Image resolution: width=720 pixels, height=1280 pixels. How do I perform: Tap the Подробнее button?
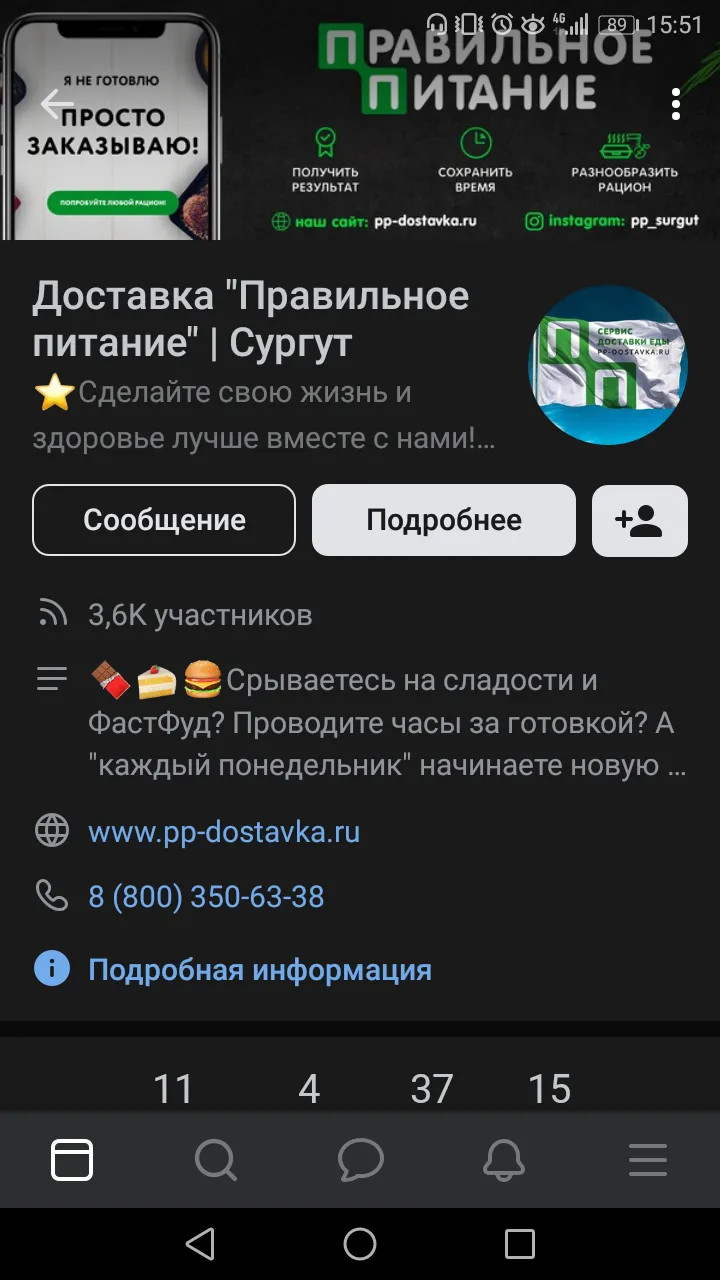point(443,520)
